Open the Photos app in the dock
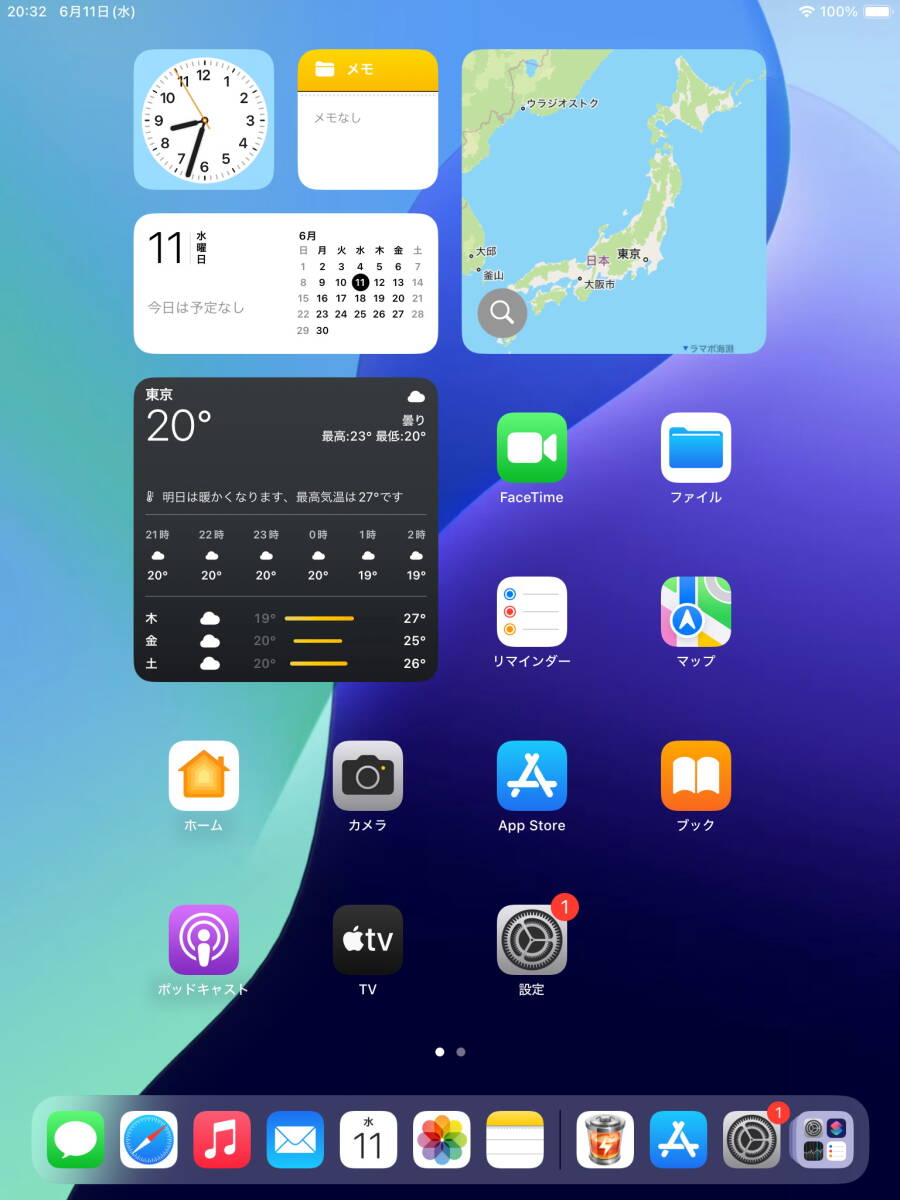 coord(442,1140)
